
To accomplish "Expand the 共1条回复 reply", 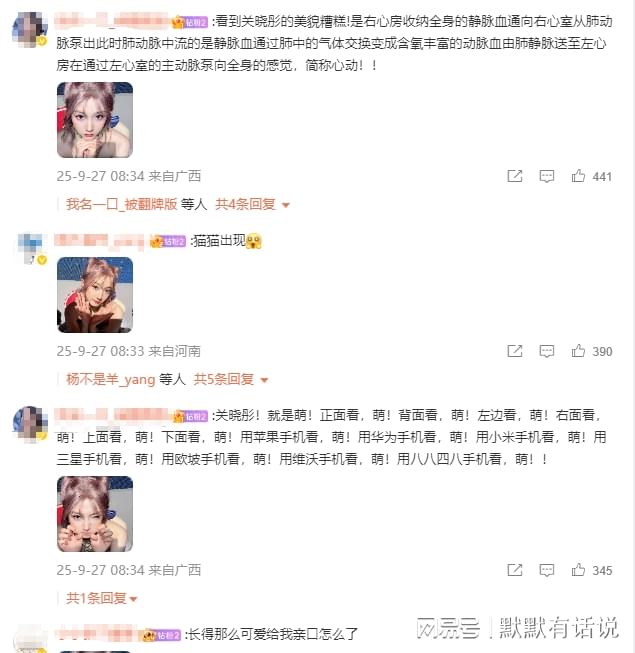I will click(102, 598).
